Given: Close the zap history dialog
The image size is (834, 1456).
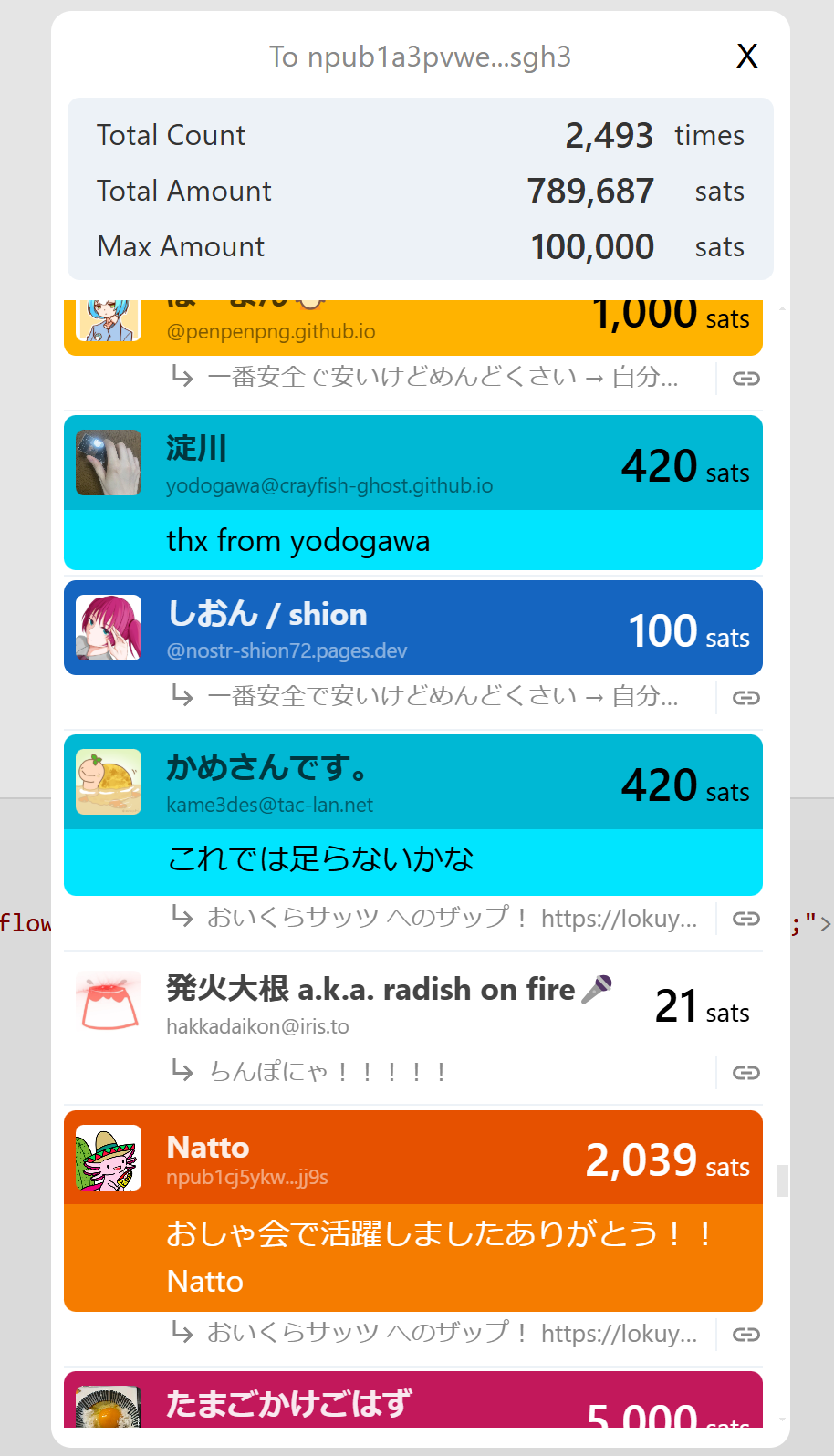Looking at the screenshot, I should pyautogui.click(x=746, y=57).
